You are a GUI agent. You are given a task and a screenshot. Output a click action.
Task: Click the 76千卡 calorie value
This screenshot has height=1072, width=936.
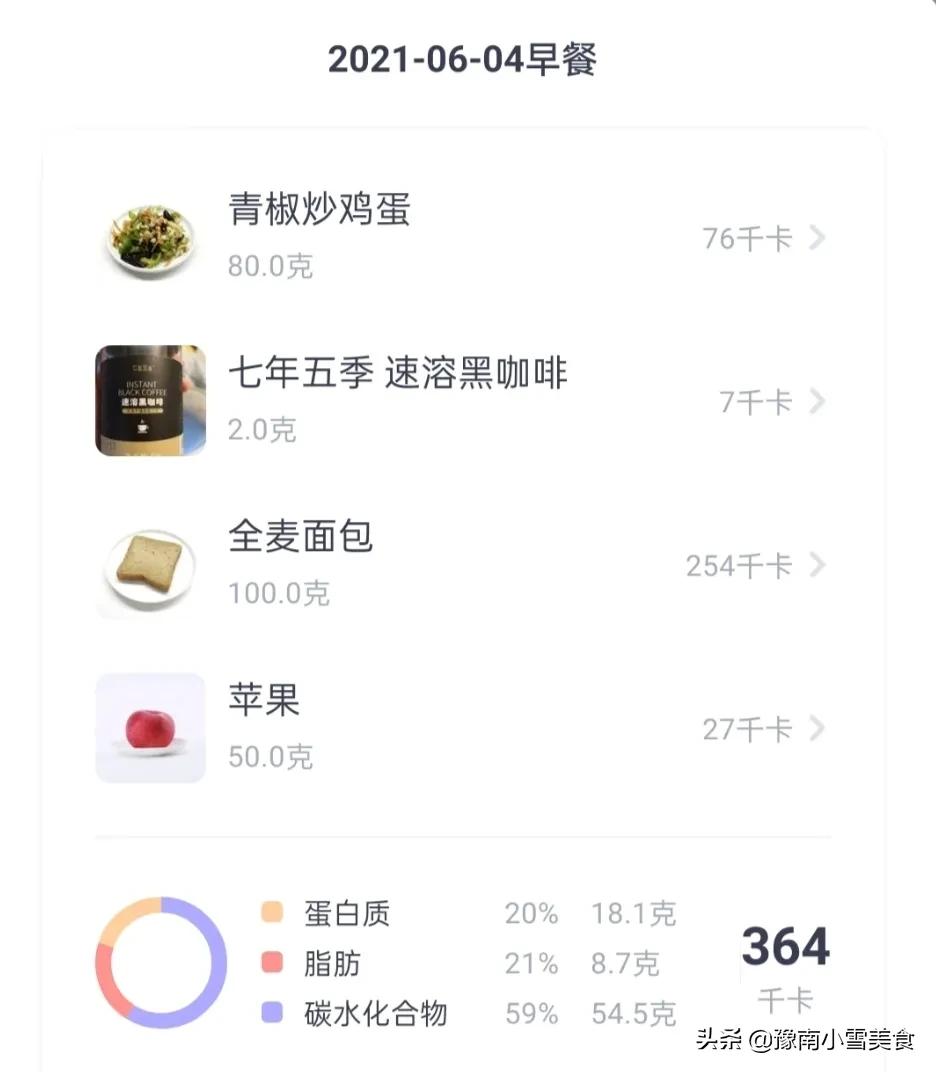pos(748,239)
